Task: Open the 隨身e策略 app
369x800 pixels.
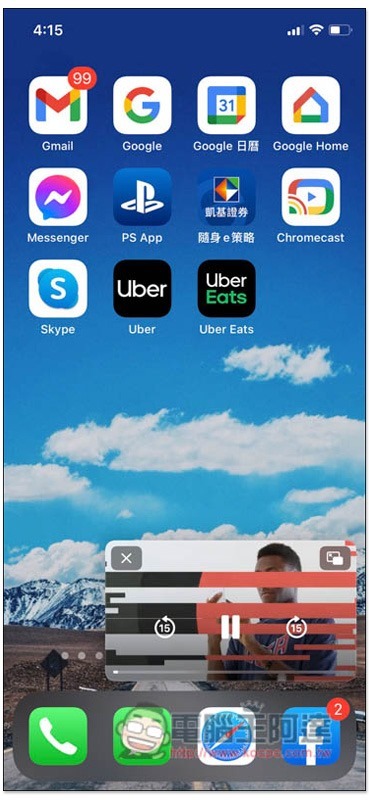Action: (226, 197)
